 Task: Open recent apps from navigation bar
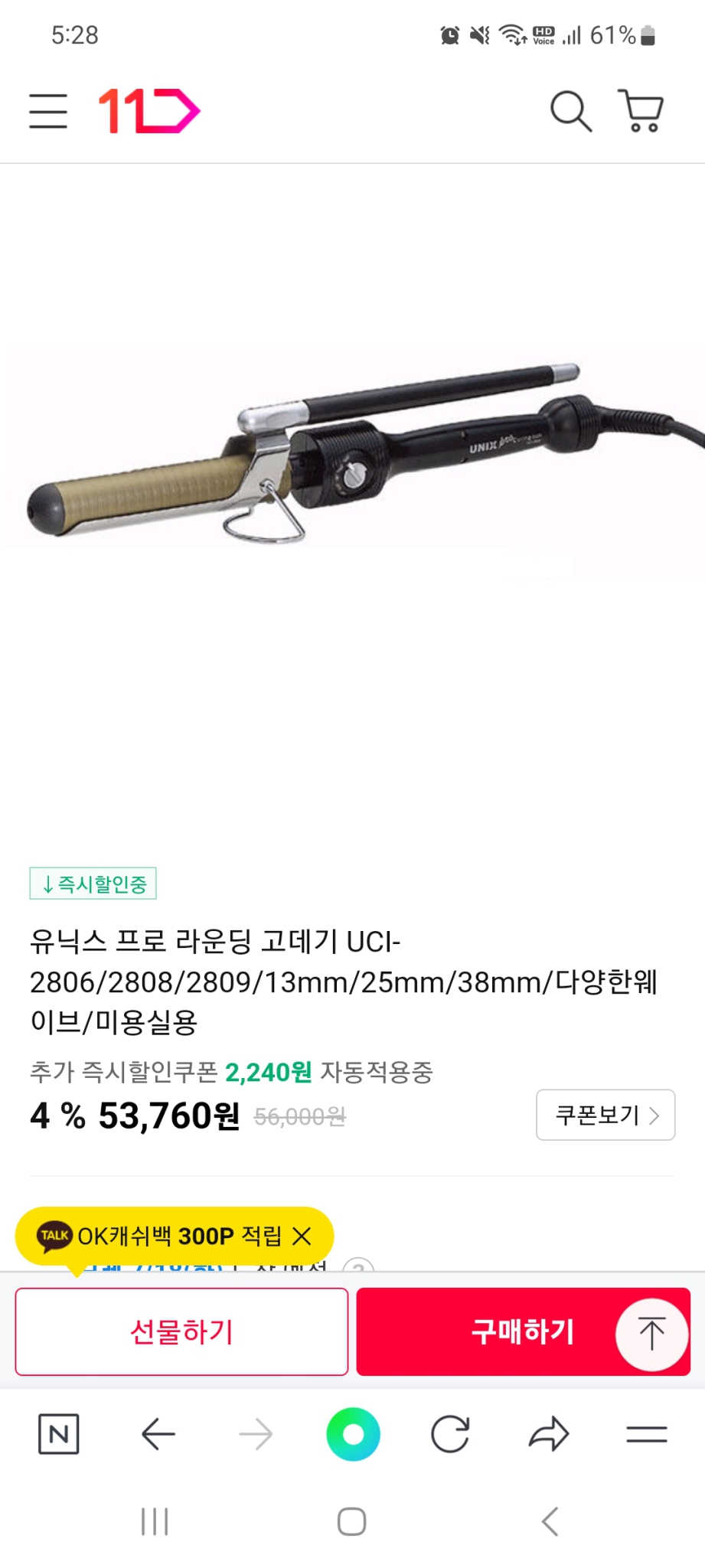point(154,1522)
